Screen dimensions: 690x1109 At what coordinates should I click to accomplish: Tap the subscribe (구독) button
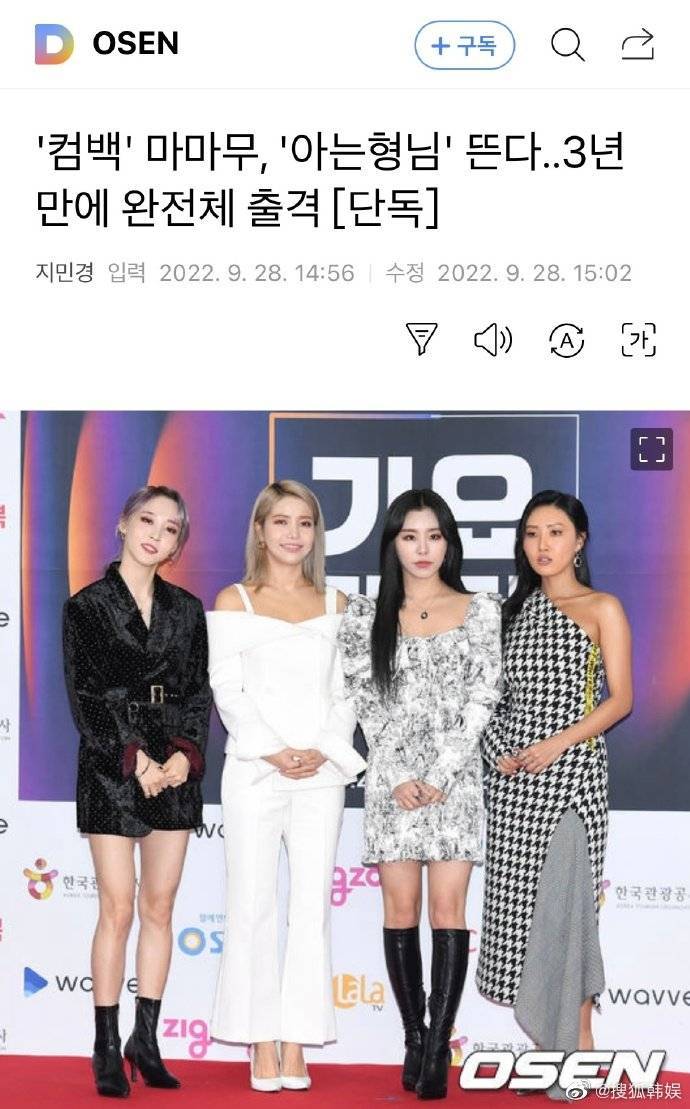464,45
